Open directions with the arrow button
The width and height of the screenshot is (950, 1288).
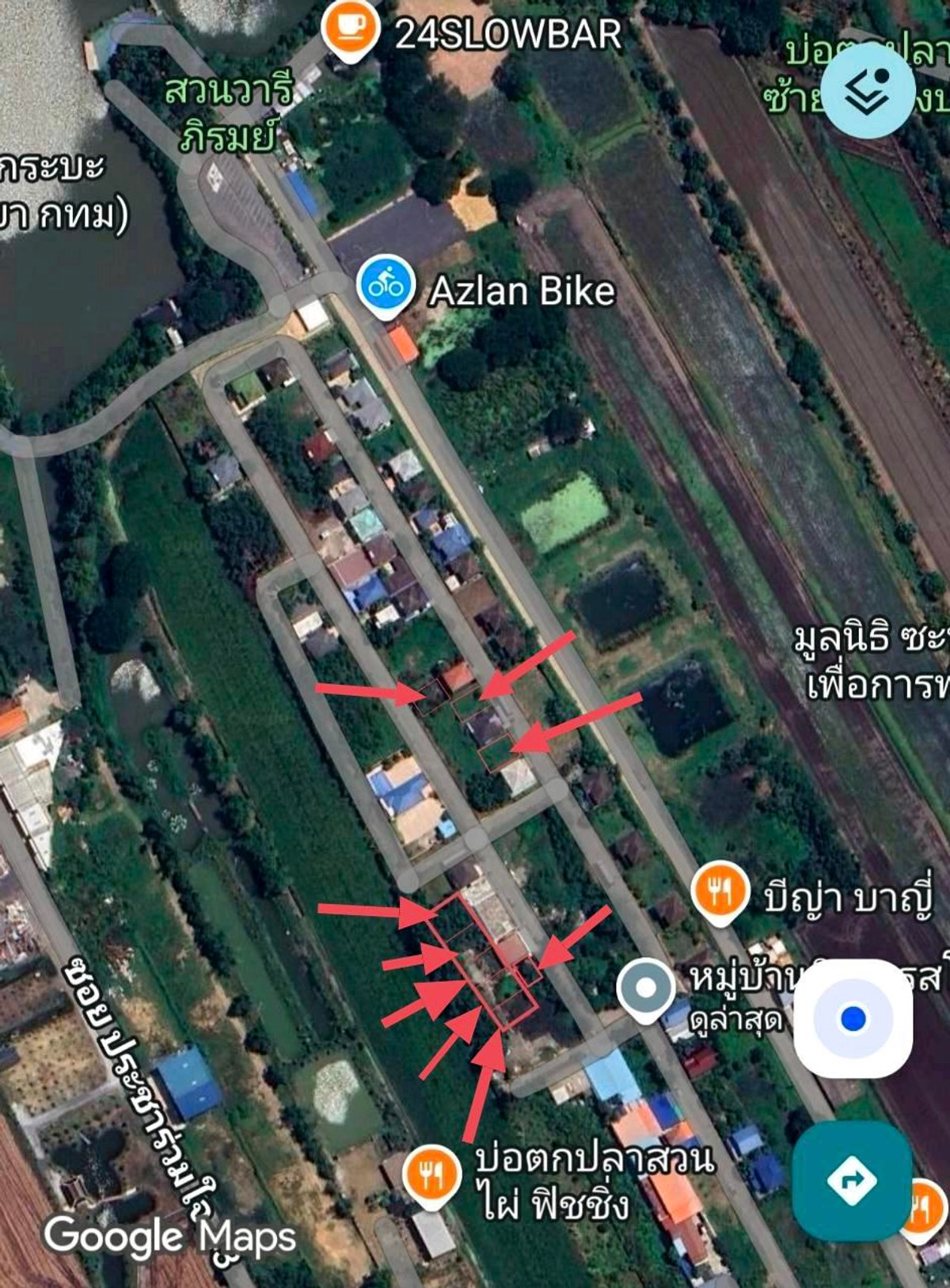(851, 1180)
